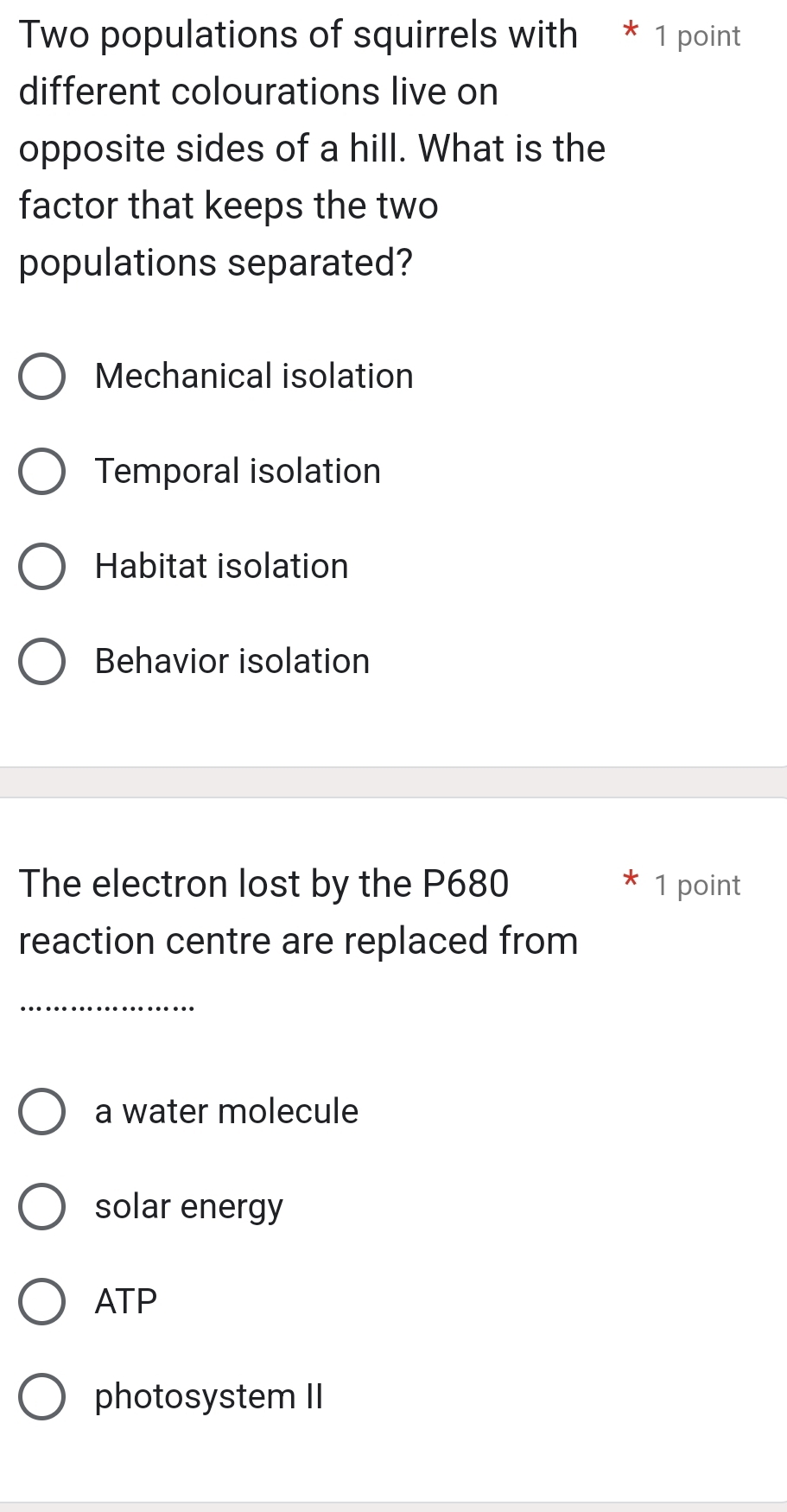Select Temporal isolation as the answer

point(41,471)
